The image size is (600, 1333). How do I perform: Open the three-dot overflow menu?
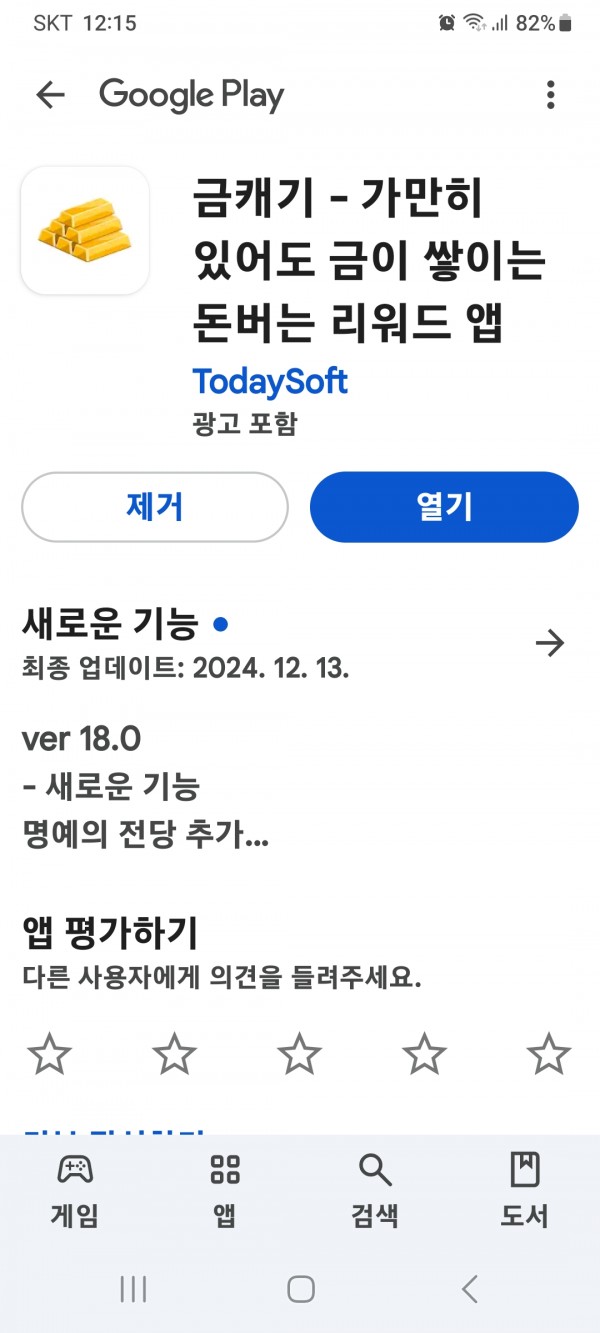pyautogui.click(x=550, y=95)
